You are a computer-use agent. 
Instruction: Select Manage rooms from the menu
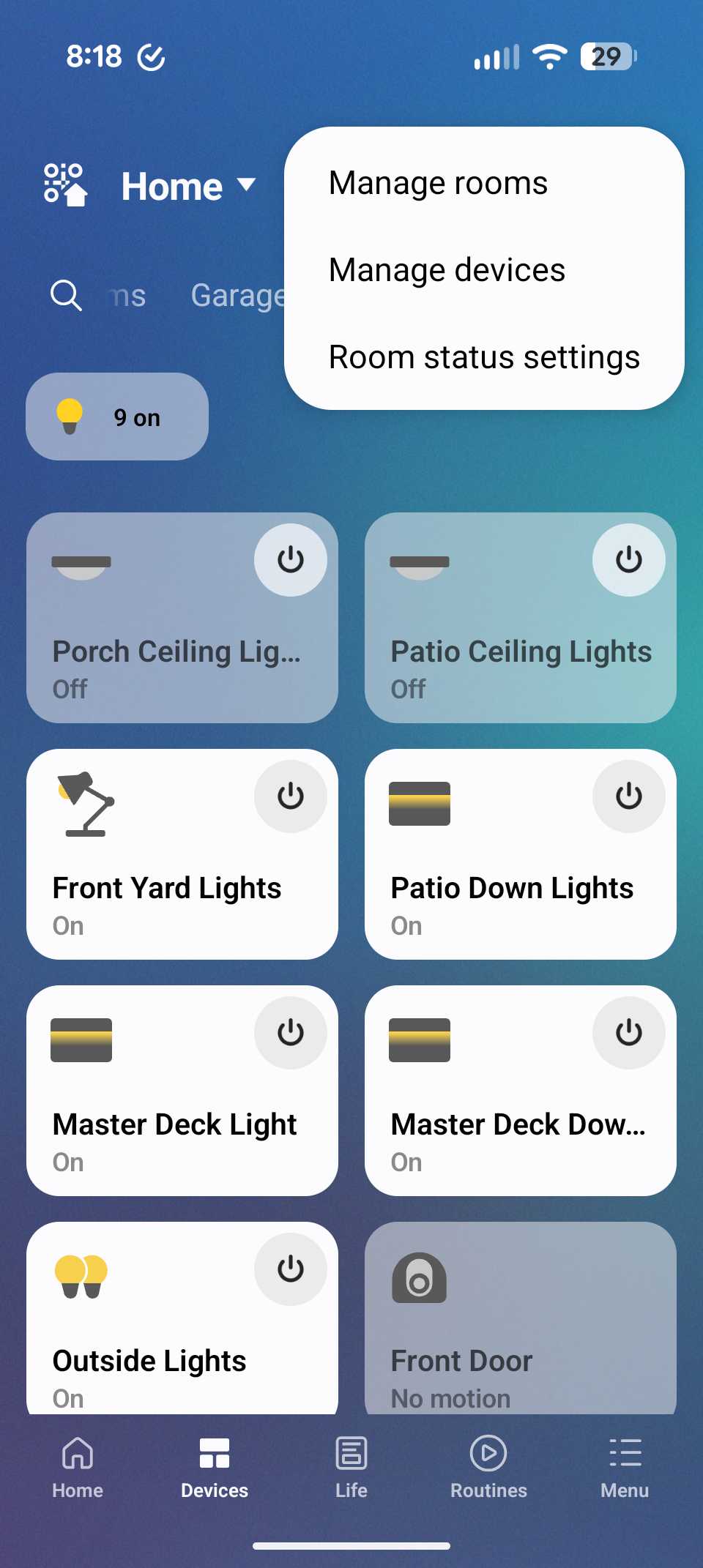pyautogui.click(x=438, y=183)
